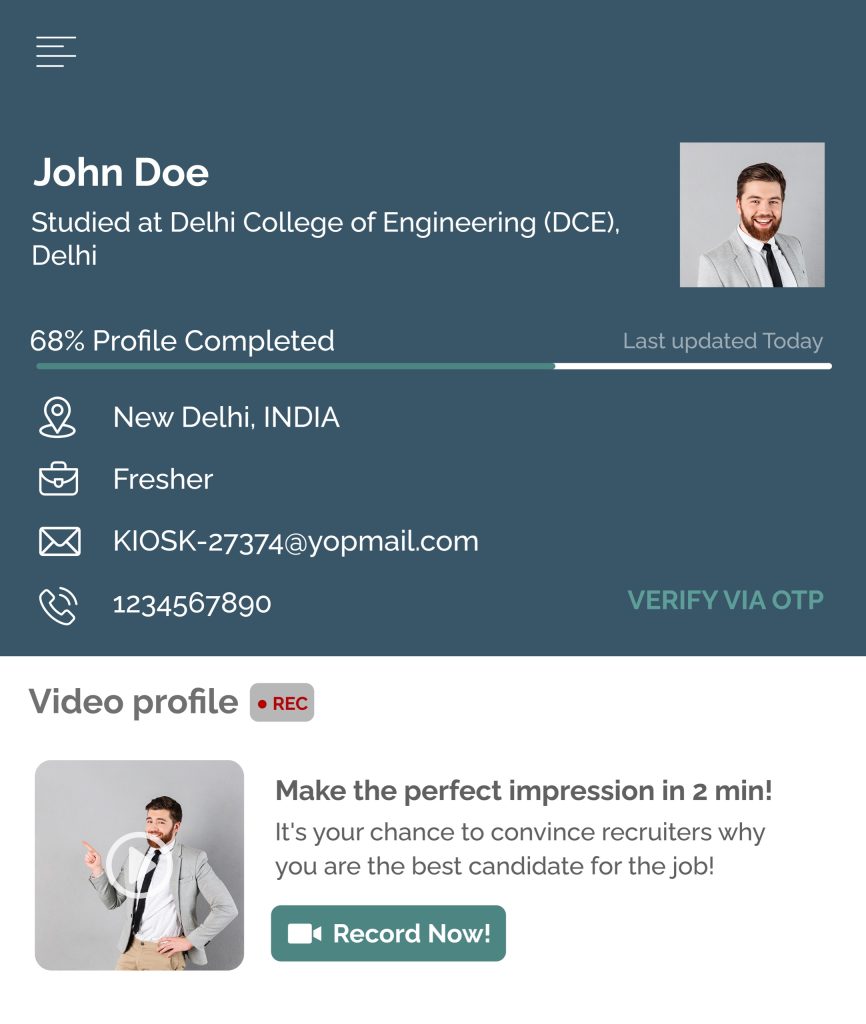Play the video profile preview

pyautogui.click(x=138, y=864)
